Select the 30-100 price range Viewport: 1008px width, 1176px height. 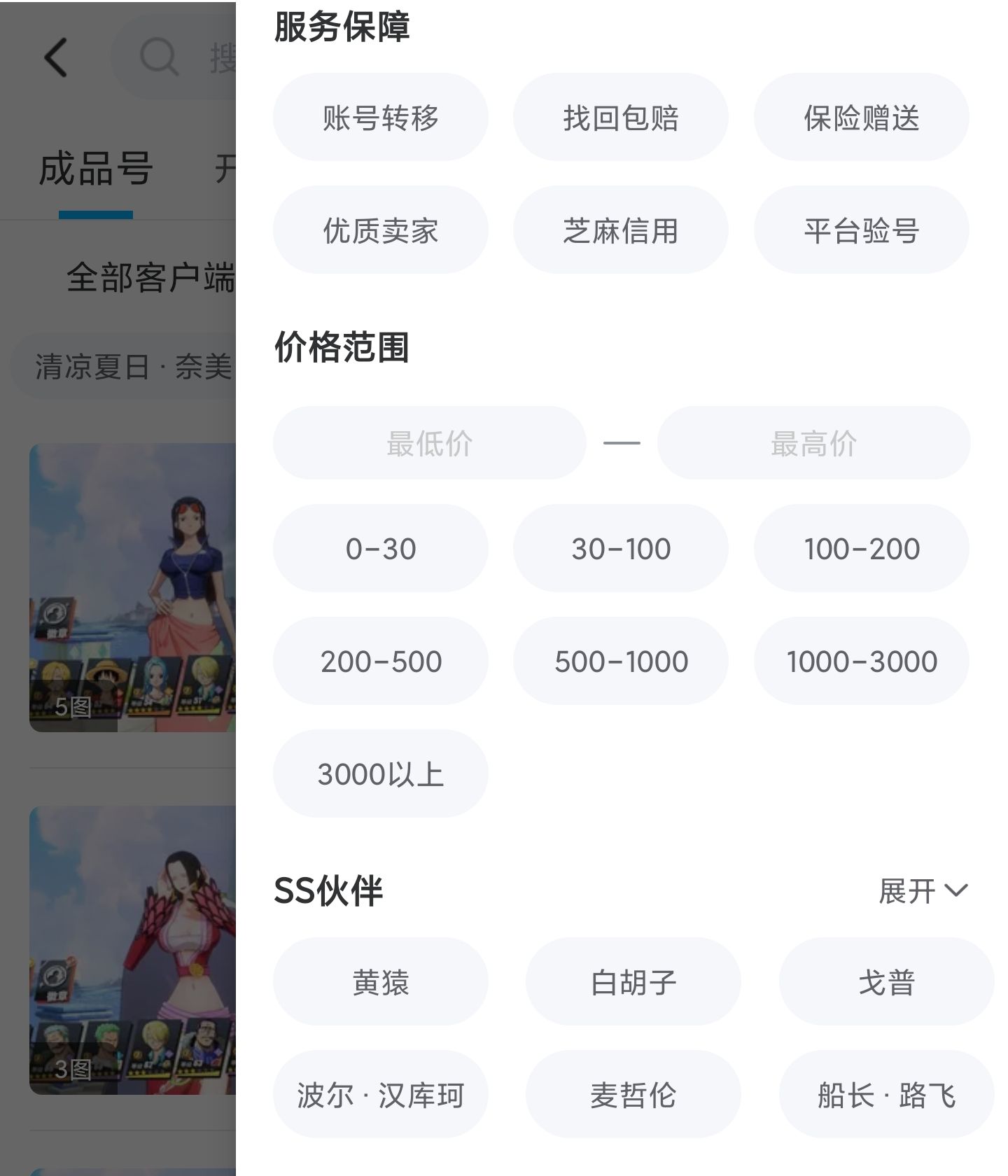[620, 549]
